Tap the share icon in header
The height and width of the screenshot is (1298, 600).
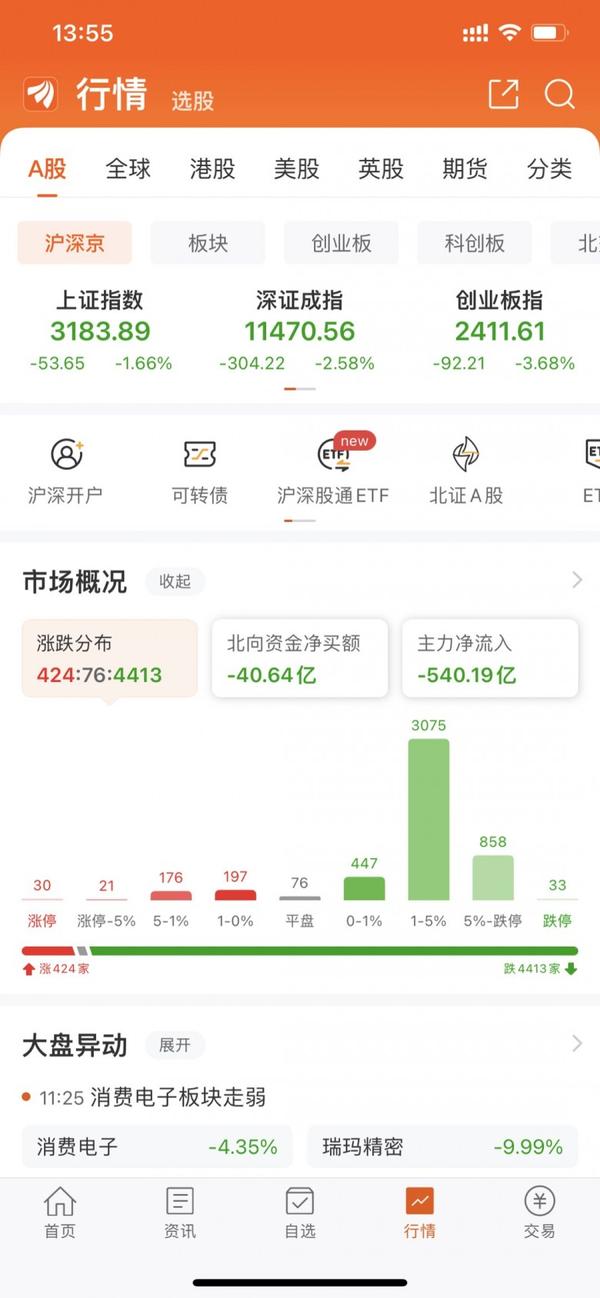coord(503,95)
